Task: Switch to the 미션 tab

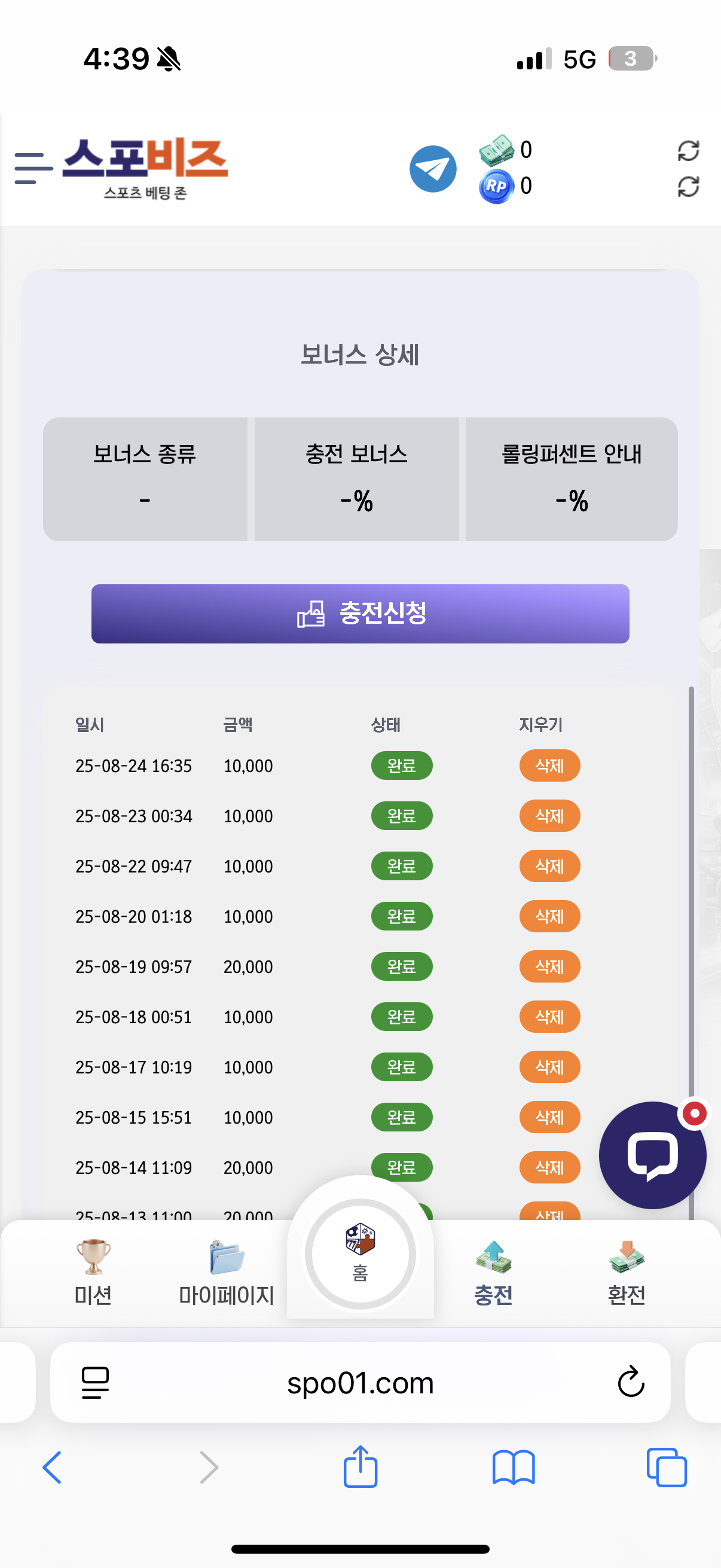Action: pyautogui.click(x=93, y=1272)
